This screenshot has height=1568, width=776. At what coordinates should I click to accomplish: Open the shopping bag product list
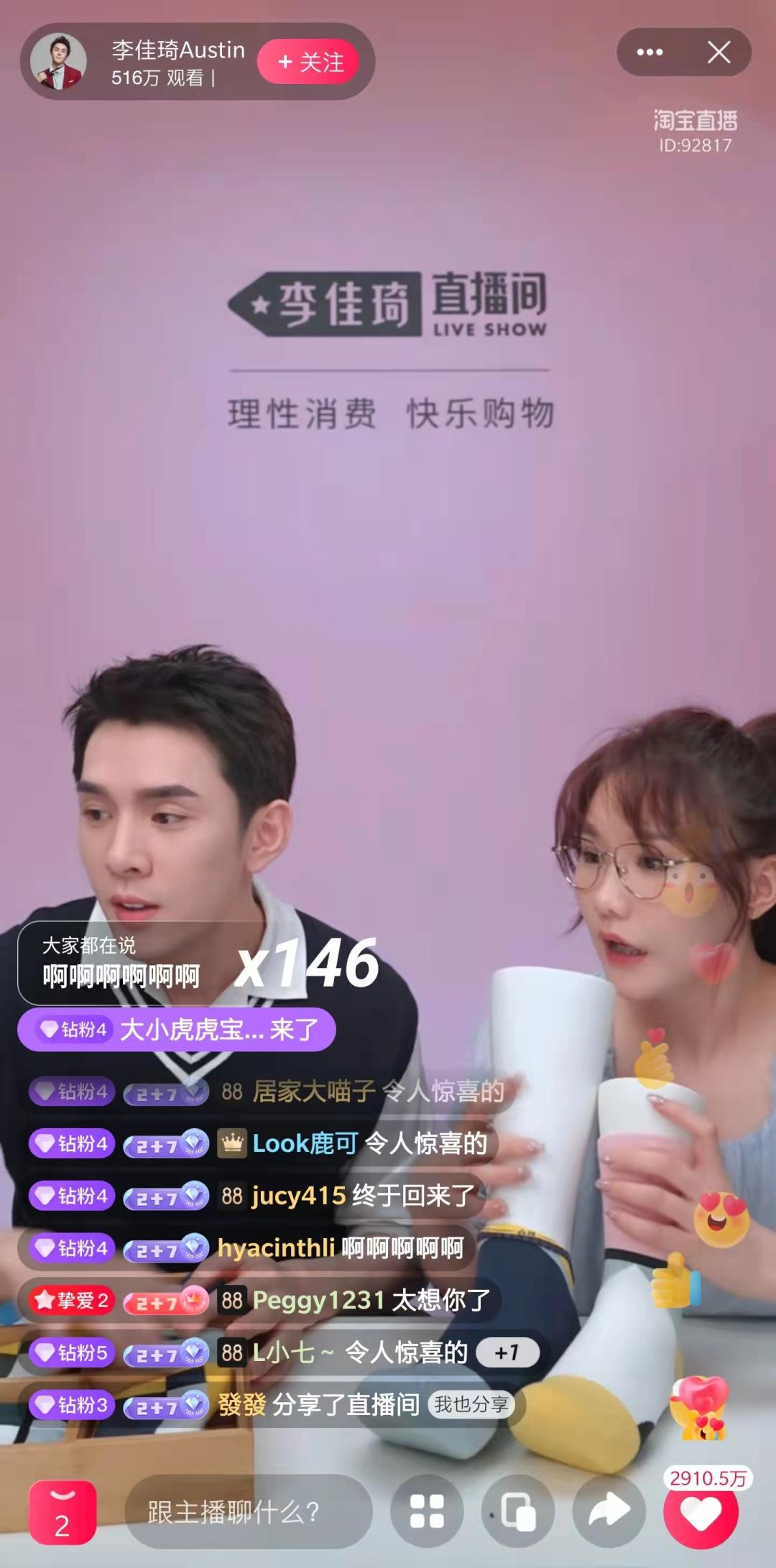tap(63, 1513)
